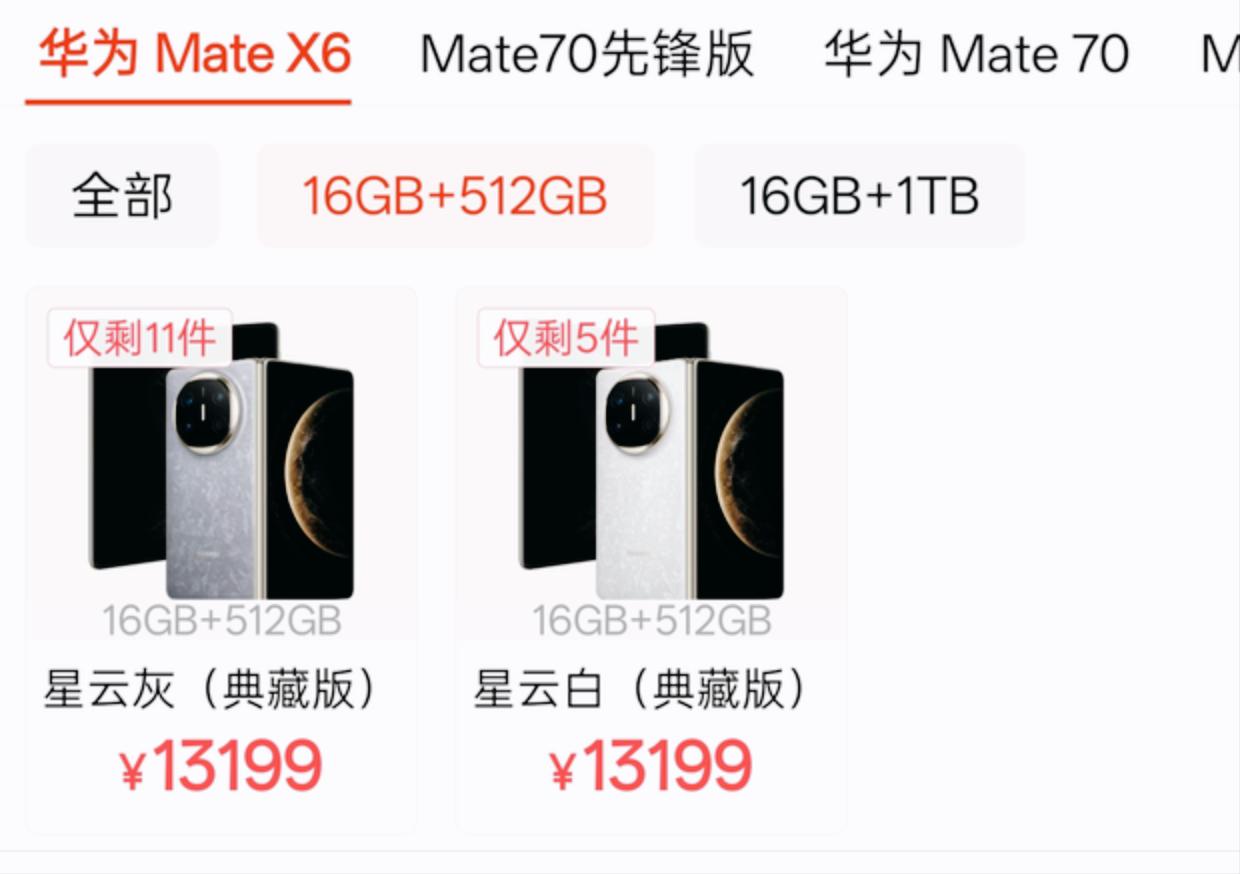Filter by 16GB+512GB storage
The height and width of the screenshot is (874, 1240).
[455, 196]
